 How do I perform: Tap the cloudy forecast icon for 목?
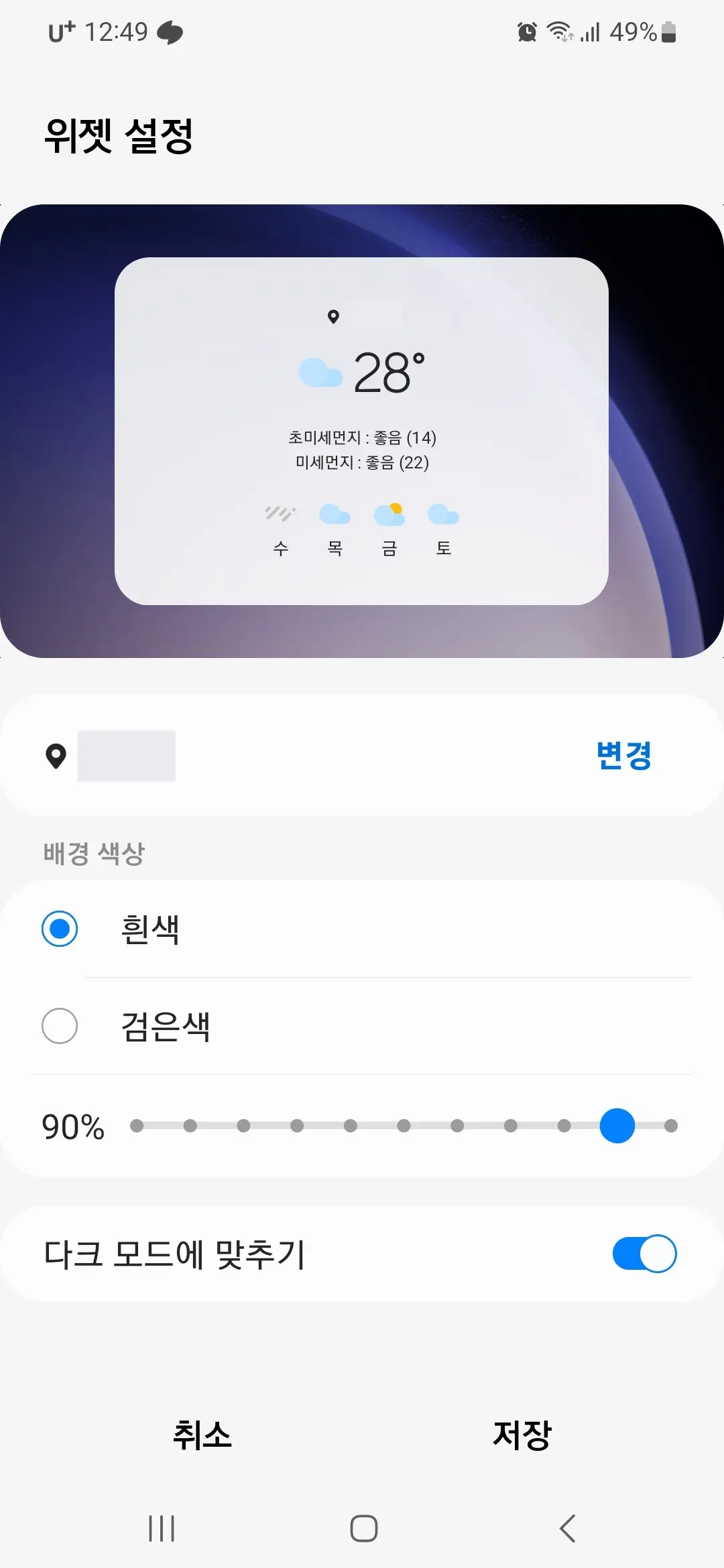pos(335,515)
